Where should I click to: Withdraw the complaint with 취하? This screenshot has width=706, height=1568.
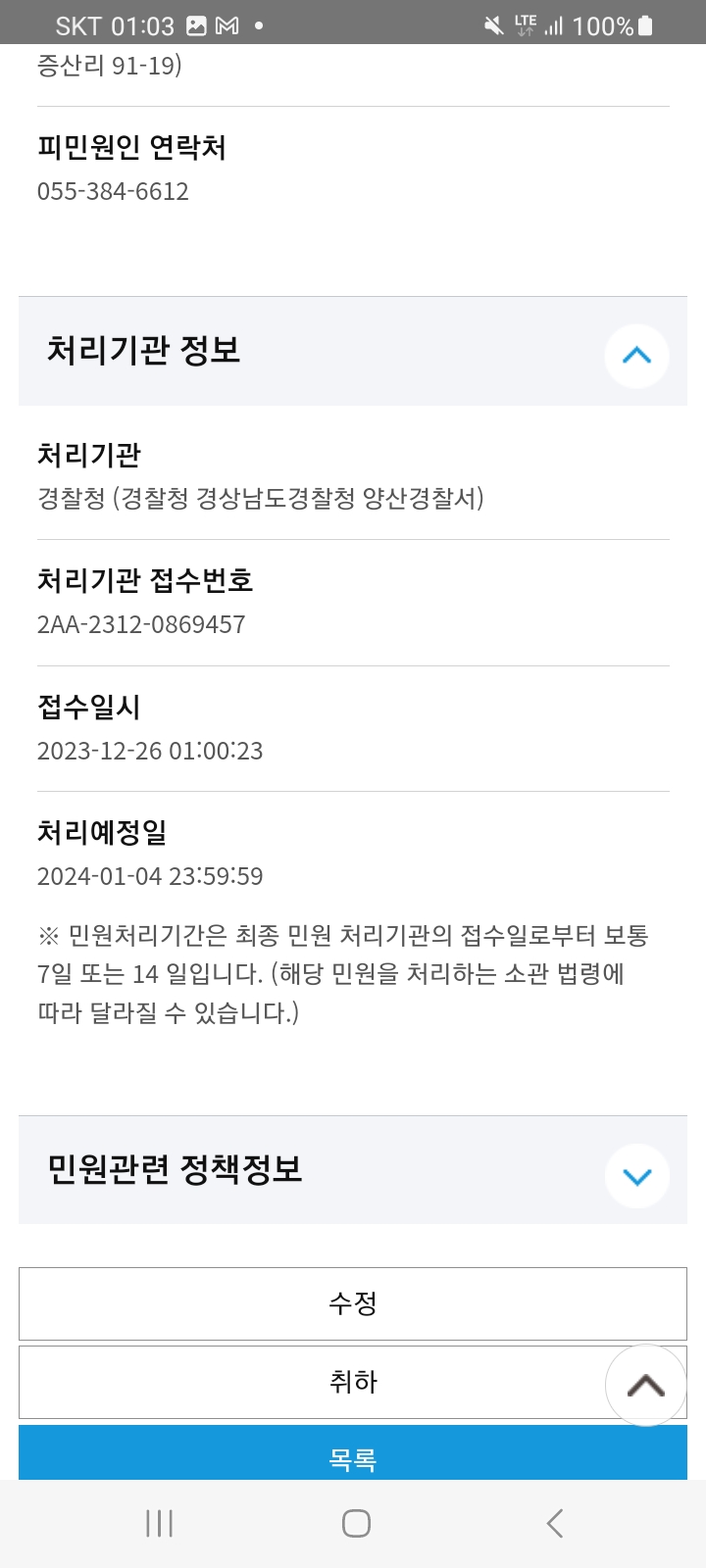(x=324, y=1382)
